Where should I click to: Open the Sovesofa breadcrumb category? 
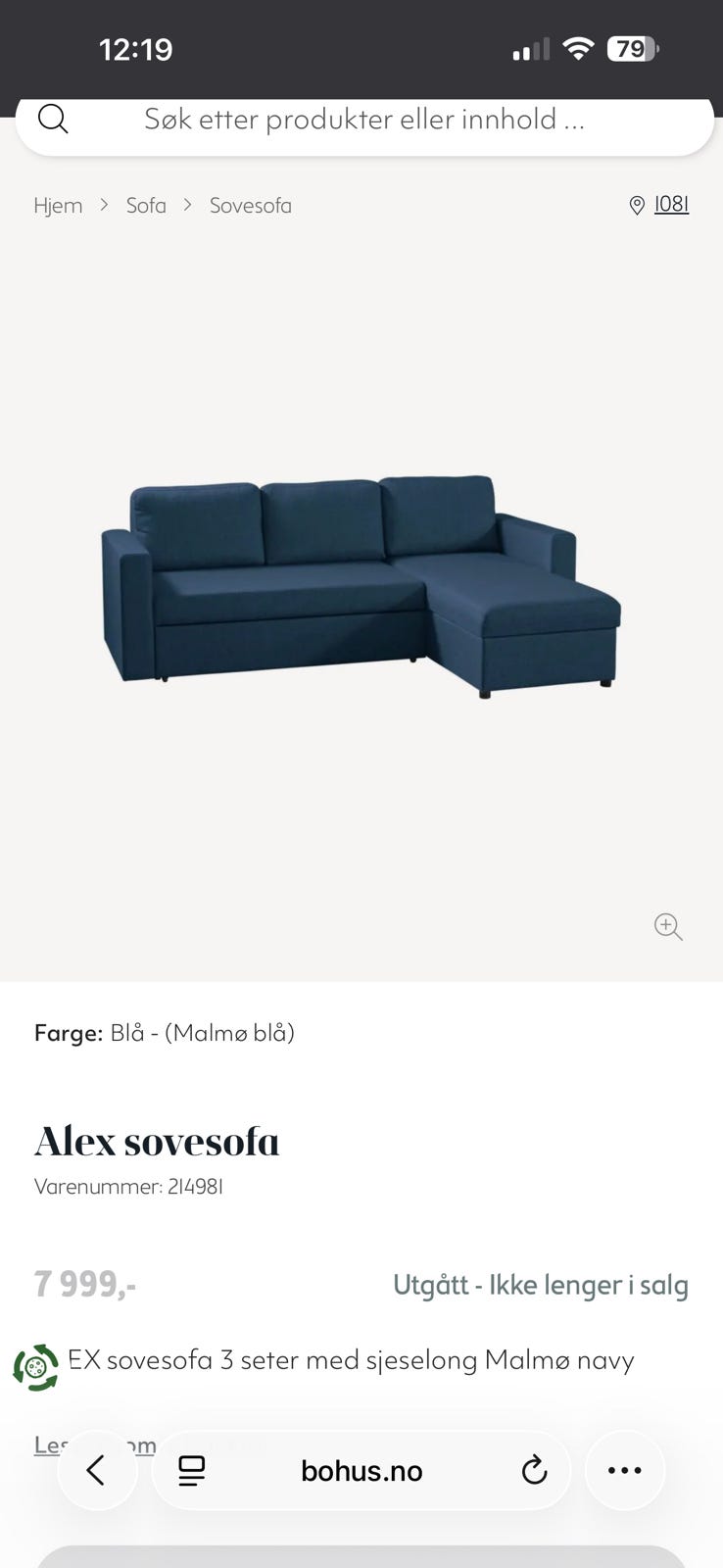click(x=251, y=205)
